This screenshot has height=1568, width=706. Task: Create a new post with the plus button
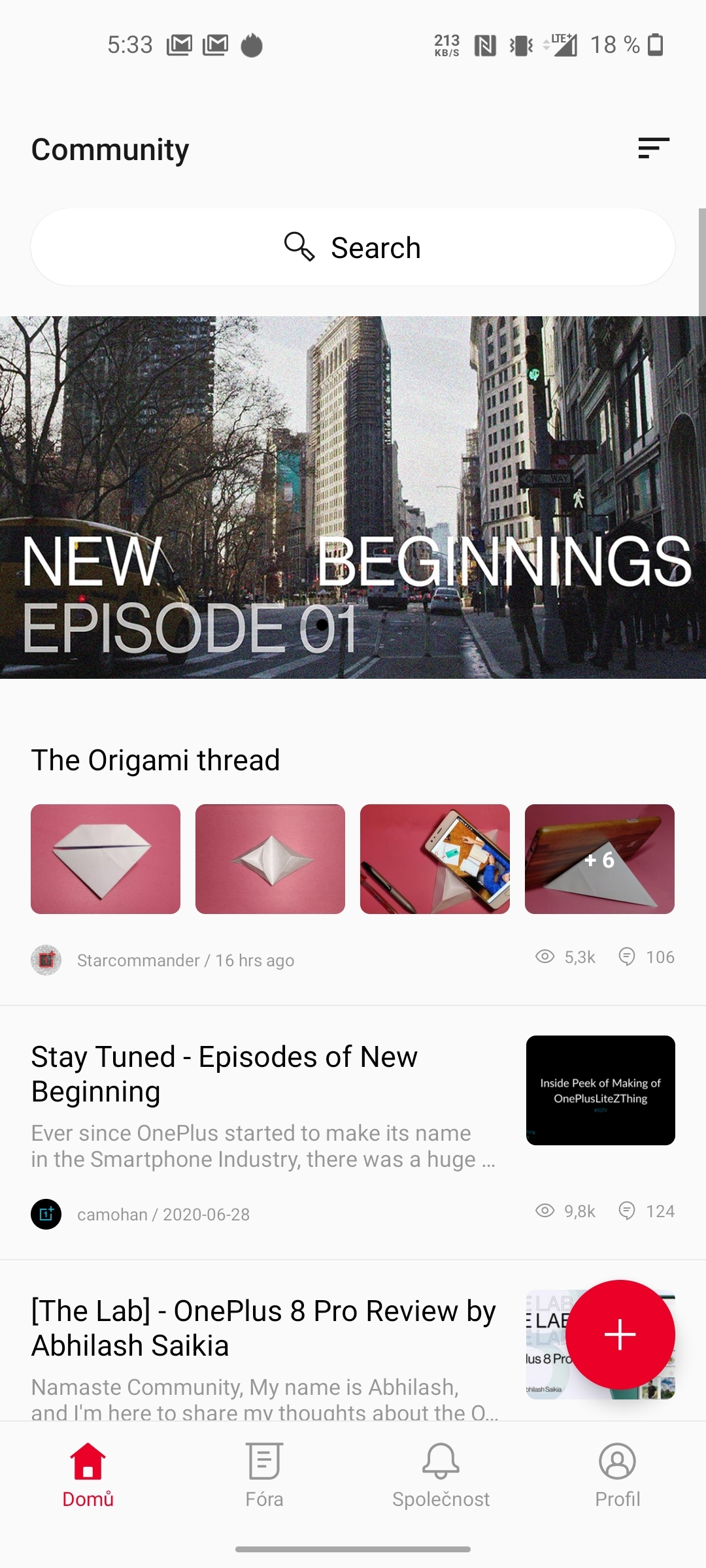coord(620,1334)
